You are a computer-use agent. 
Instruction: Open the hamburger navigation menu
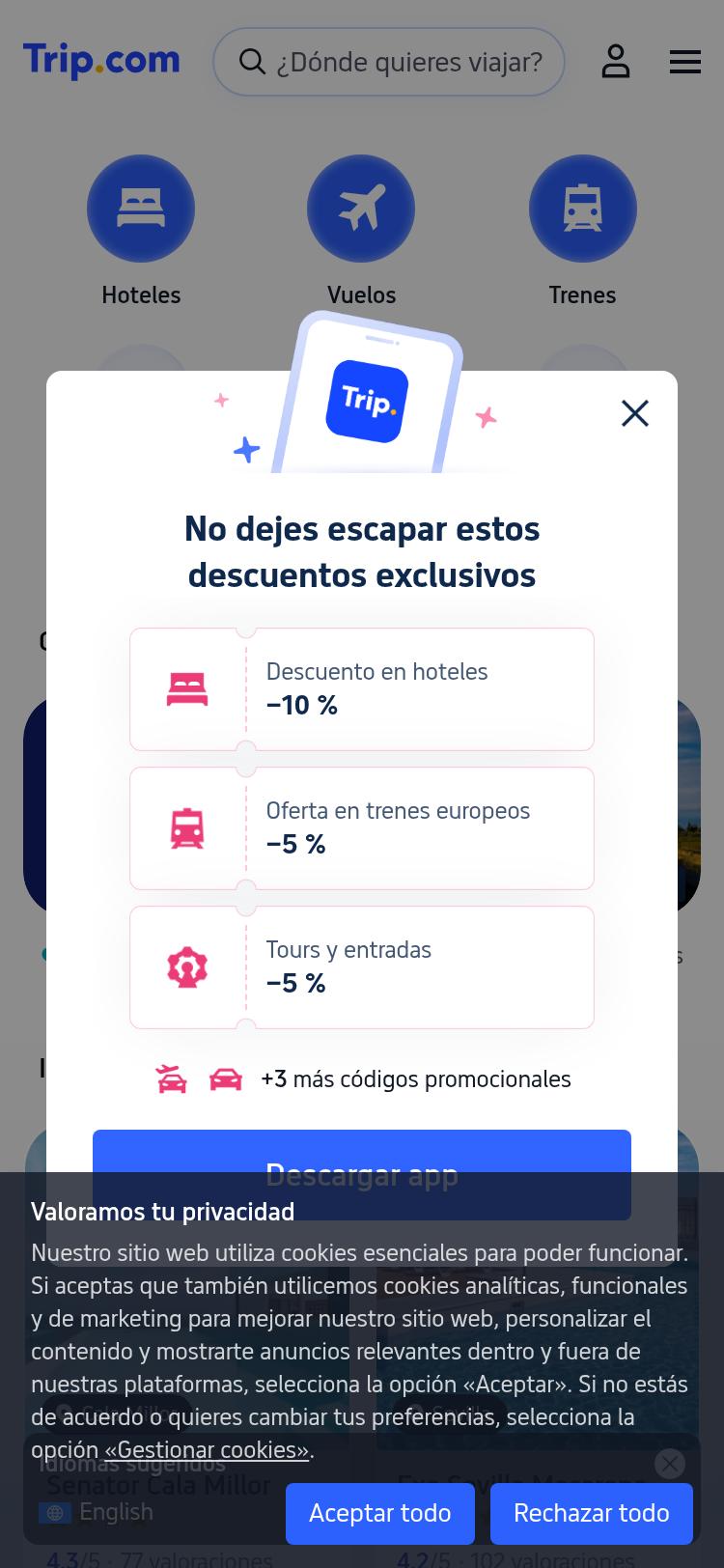(x=685, y=61)
